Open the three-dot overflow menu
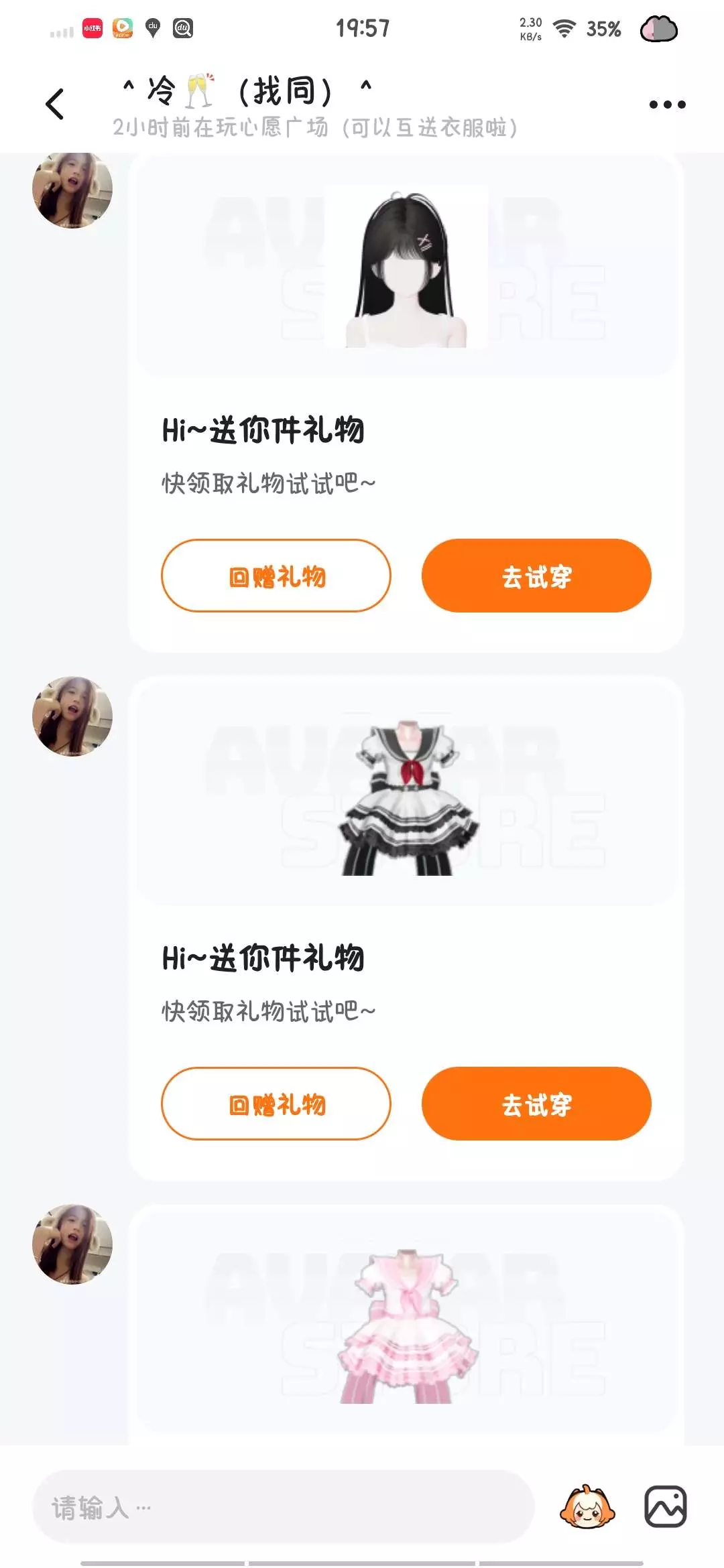 [667, 105]
